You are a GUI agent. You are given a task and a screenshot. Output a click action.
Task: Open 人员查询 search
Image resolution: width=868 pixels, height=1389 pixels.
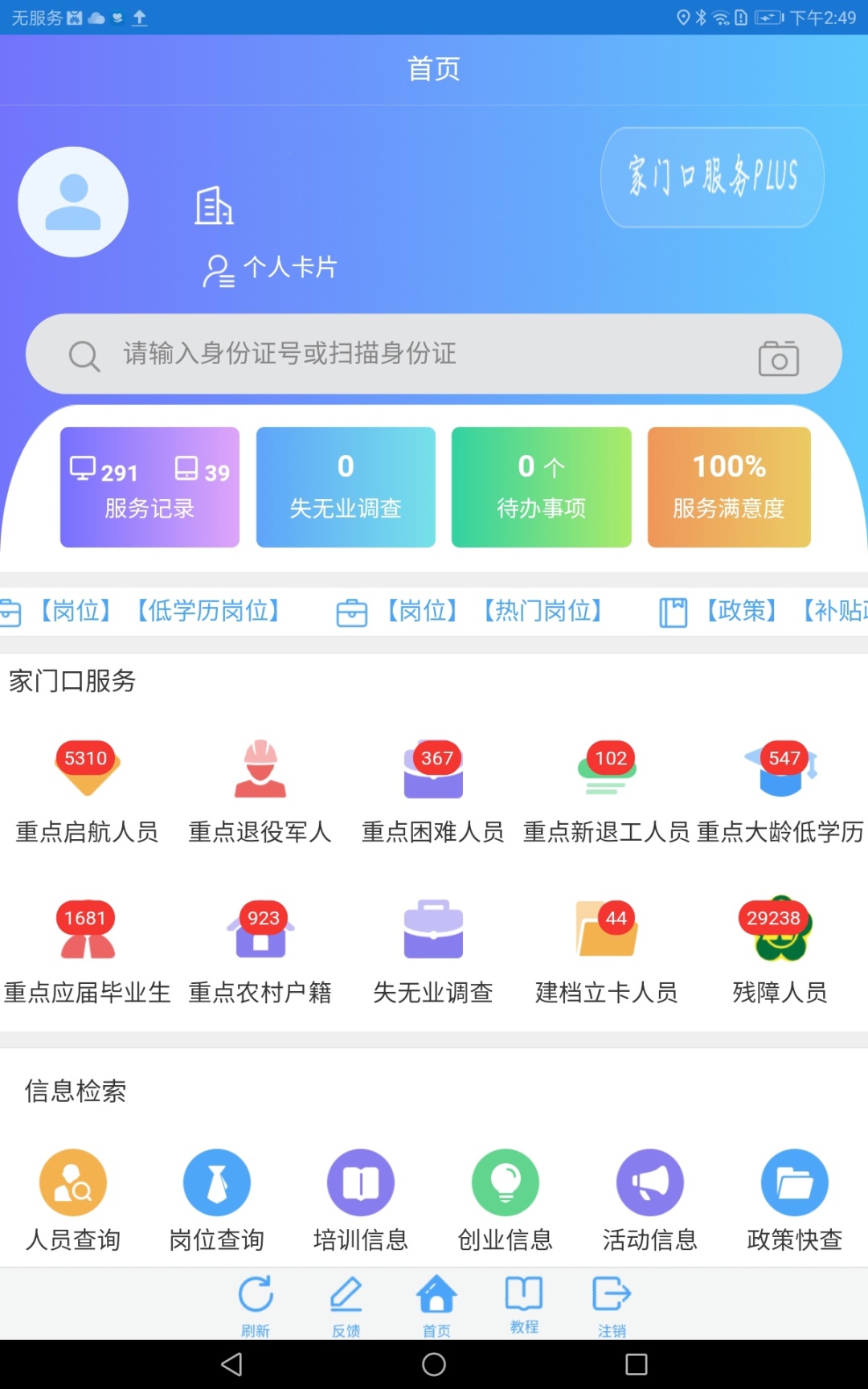[x=73, y=1199]
